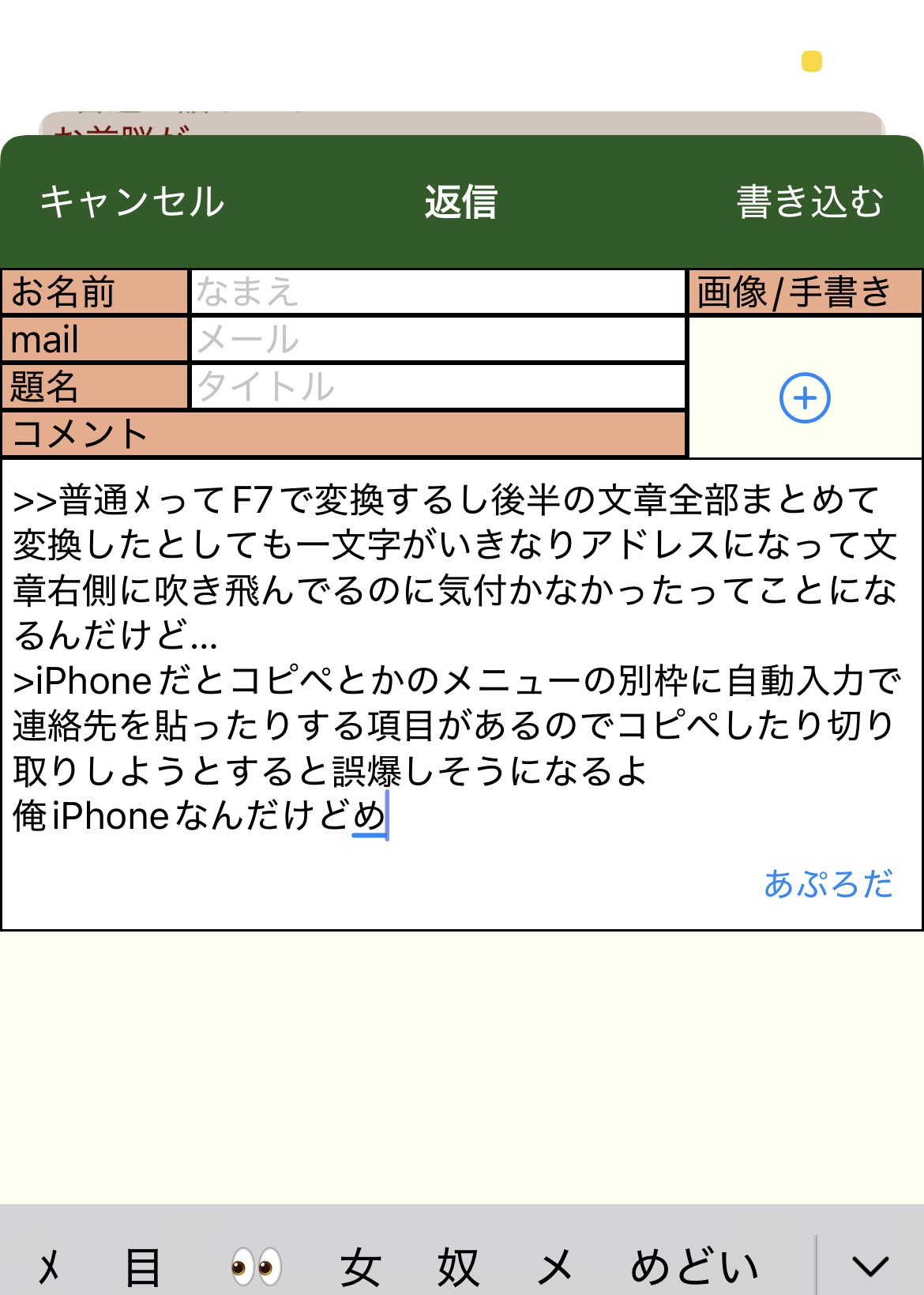Select the 女 conversion candidate
924x1295 pixels.
pyautogui.click(x=360, y=1267)
